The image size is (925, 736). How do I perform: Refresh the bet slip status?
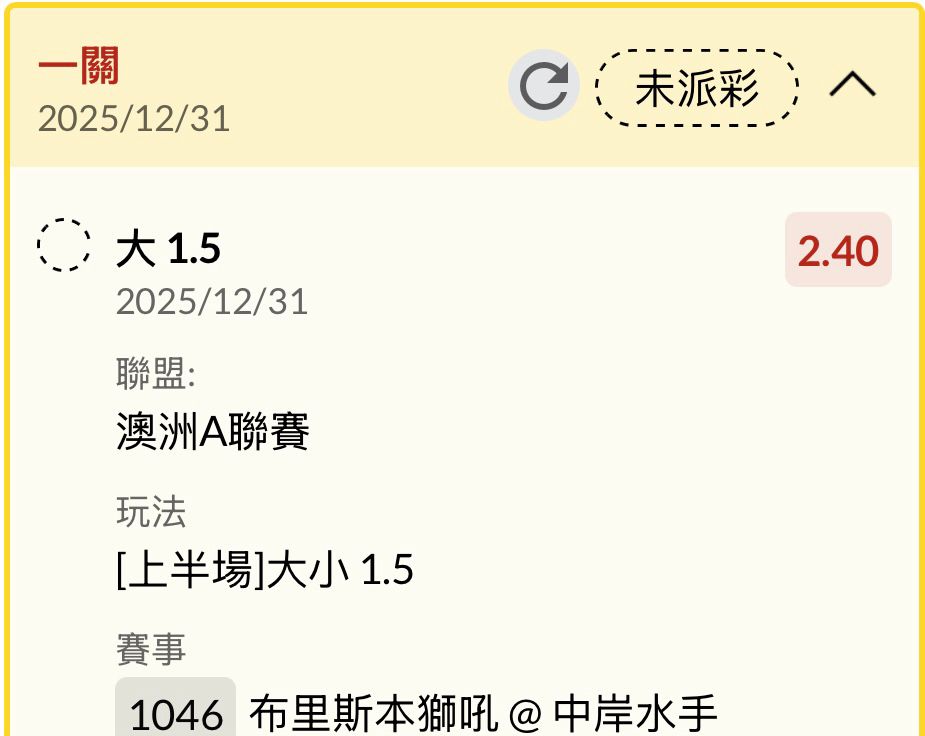[543, 86]
